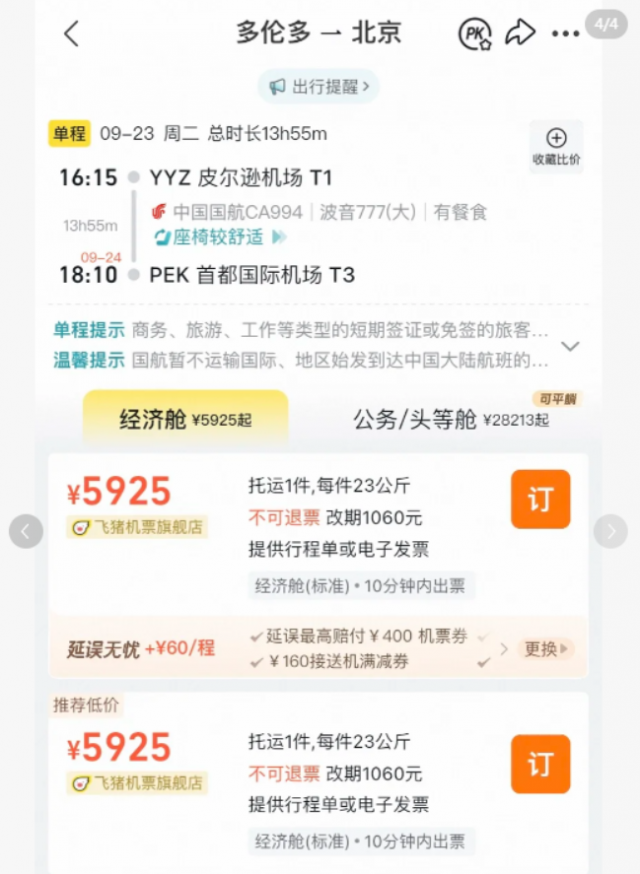
Task: Go to the next image with right arrow
Action: 610,531
